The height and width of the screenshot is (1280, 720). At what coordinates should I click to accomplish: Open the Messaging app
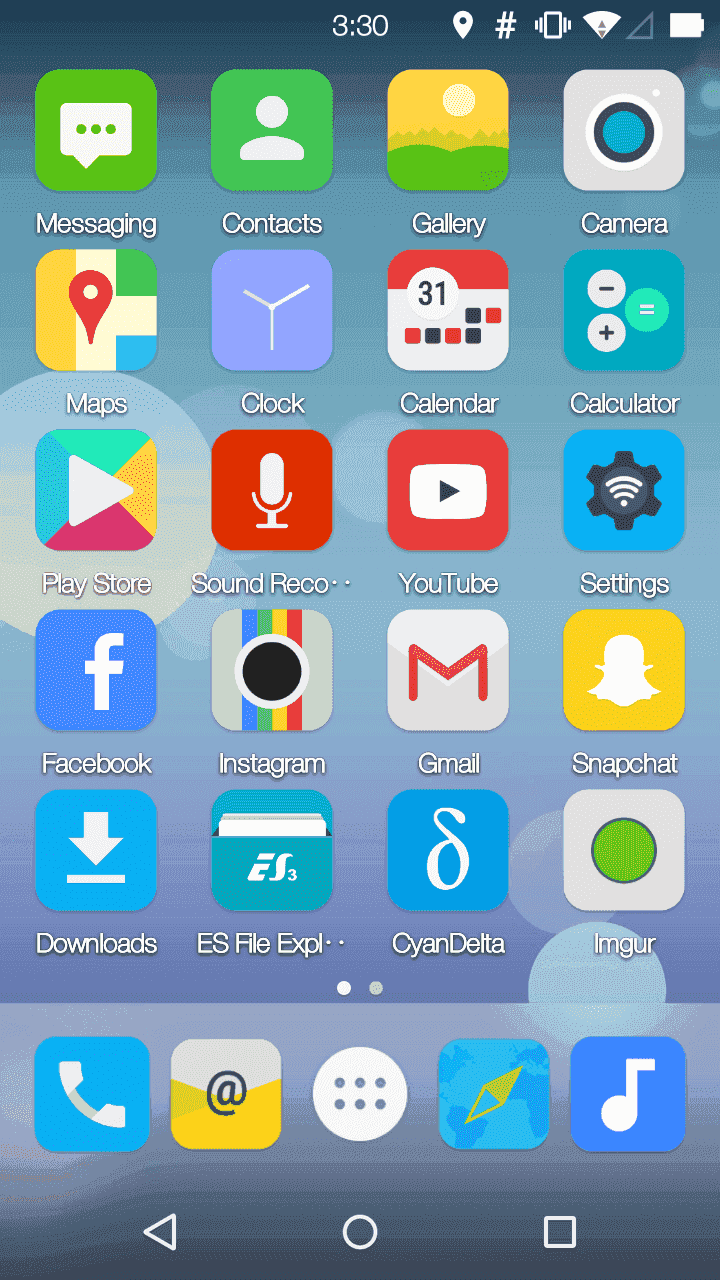[x=96, y=130]
